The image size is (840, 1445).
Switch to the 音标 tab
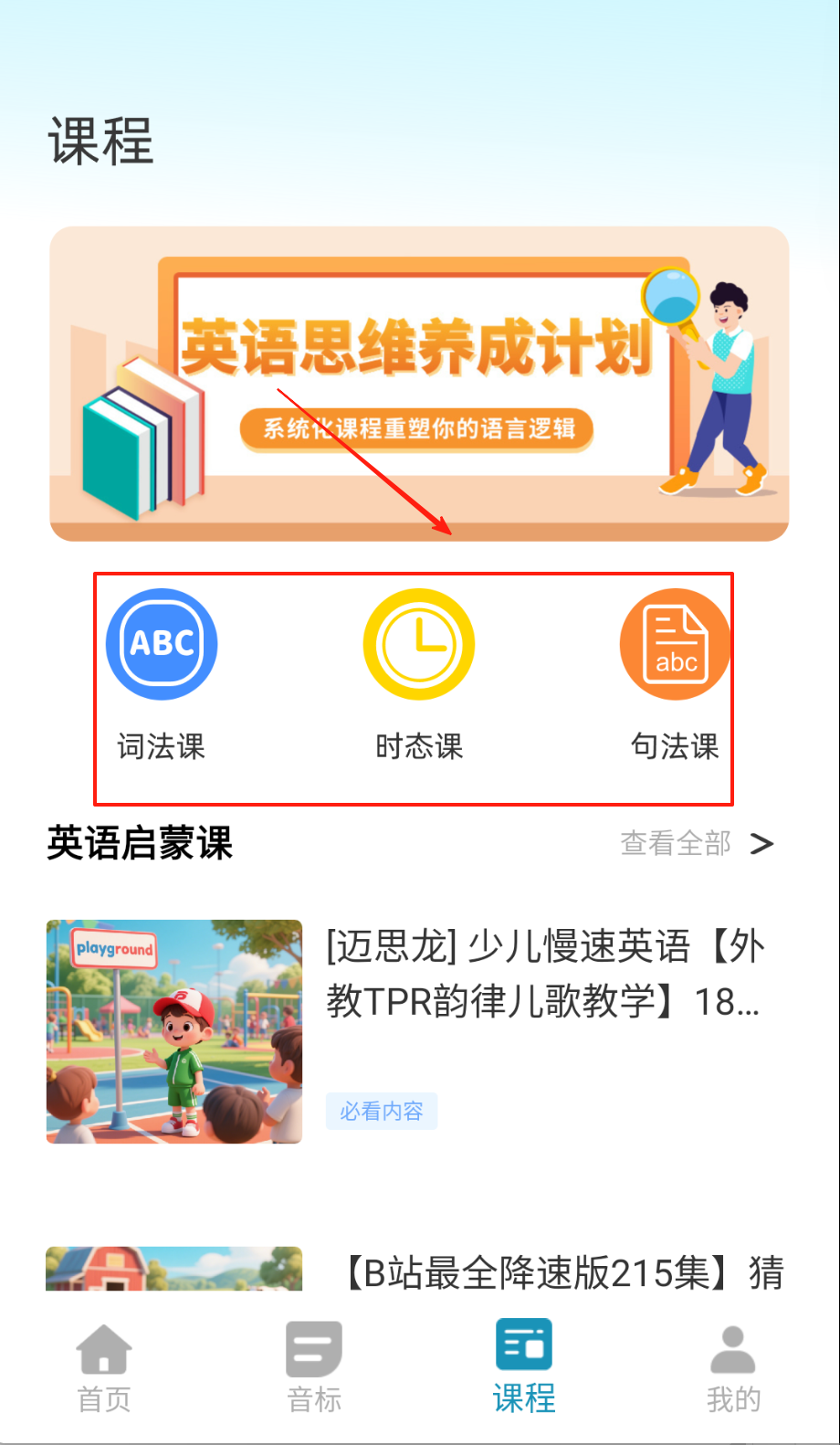tap(314, 1367)
